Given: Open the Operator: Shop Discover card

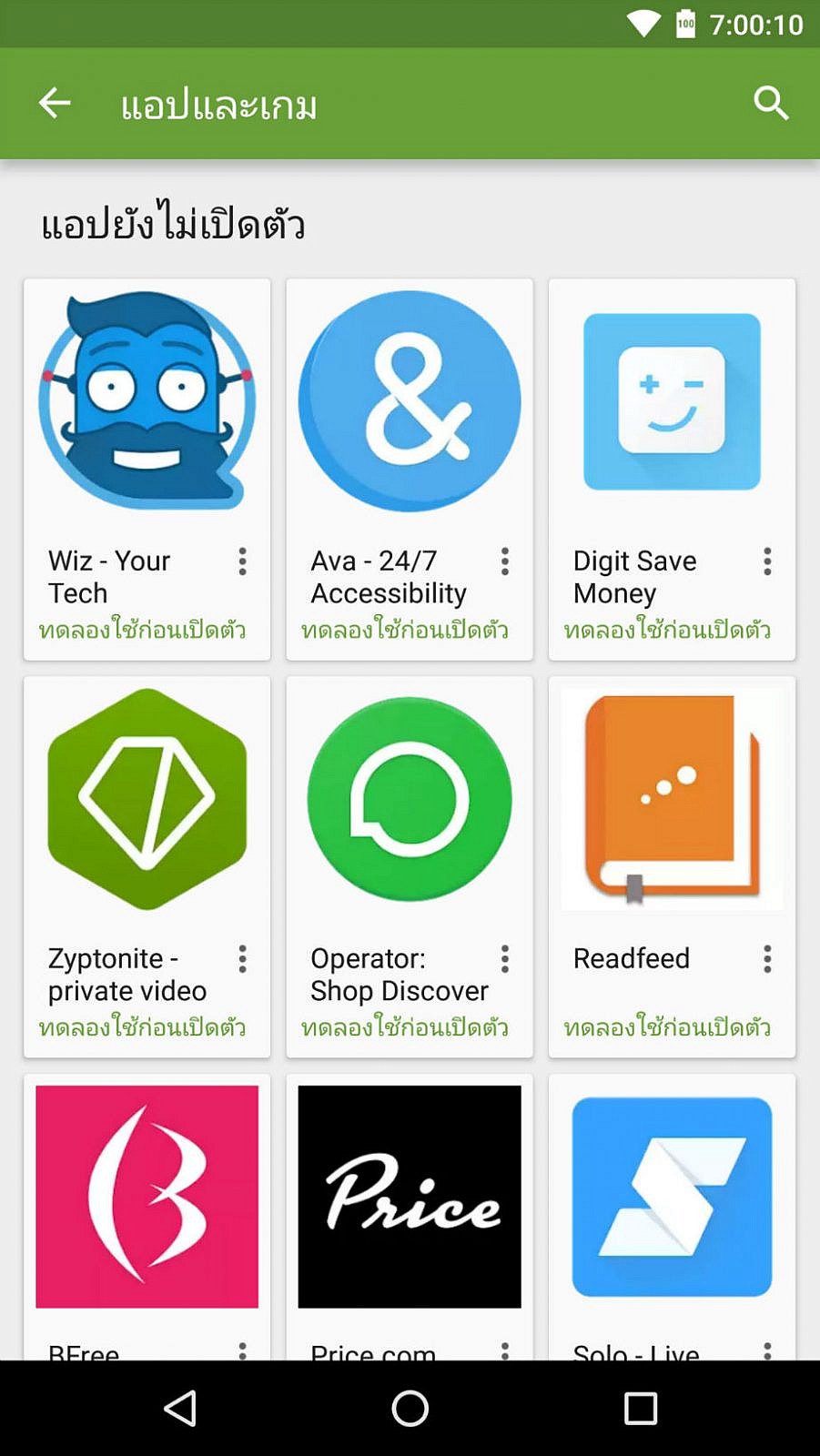Looking at the screenshot, I should [x=409, y=799].
